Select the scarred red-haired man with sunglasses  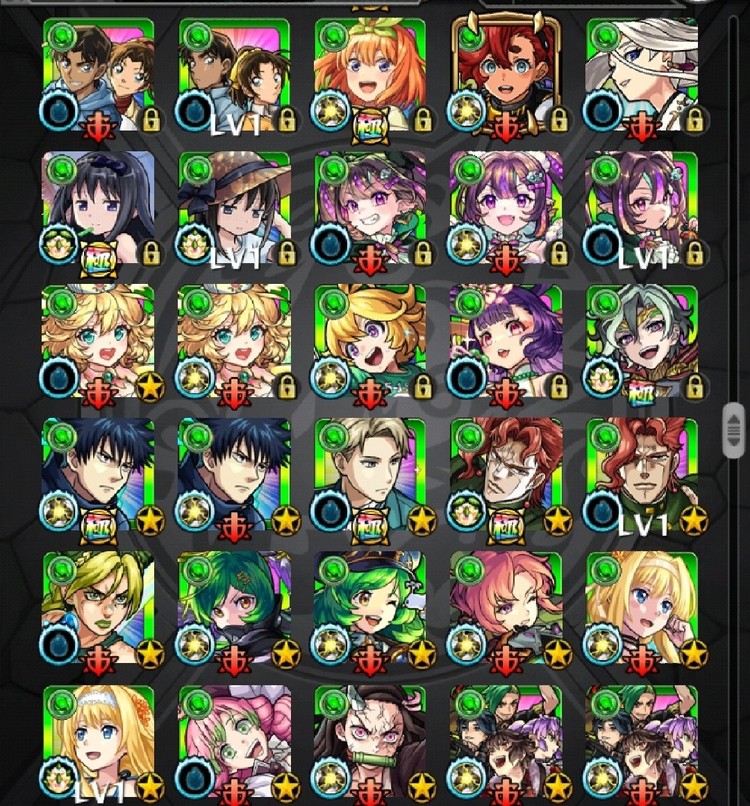pyautogui.click(x=505, y=476)
